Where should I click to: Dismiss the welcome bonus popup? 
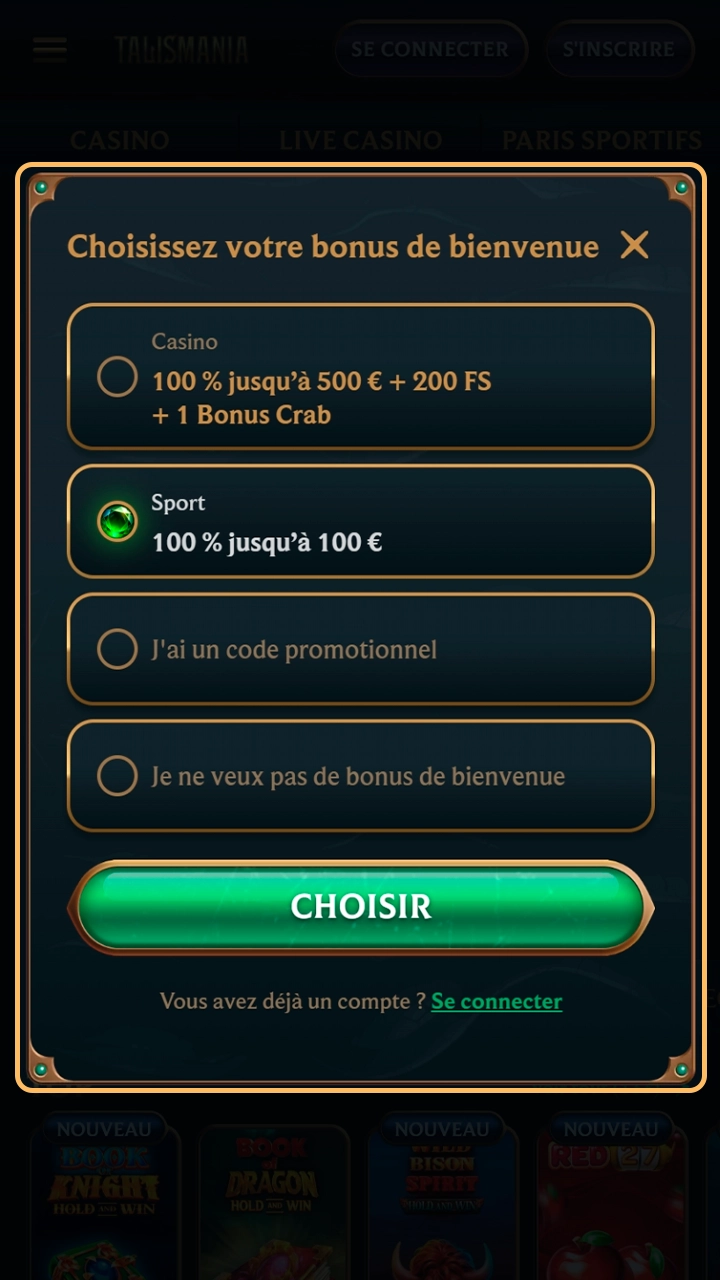click(635, 246)
